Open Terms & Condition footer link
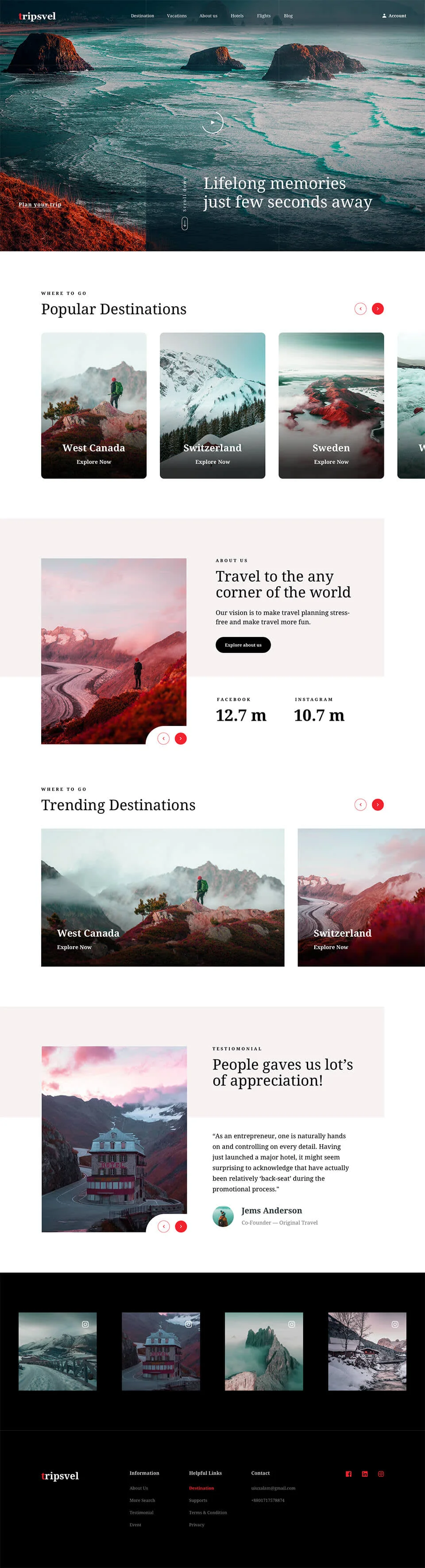 click(x=208, y=1512)
